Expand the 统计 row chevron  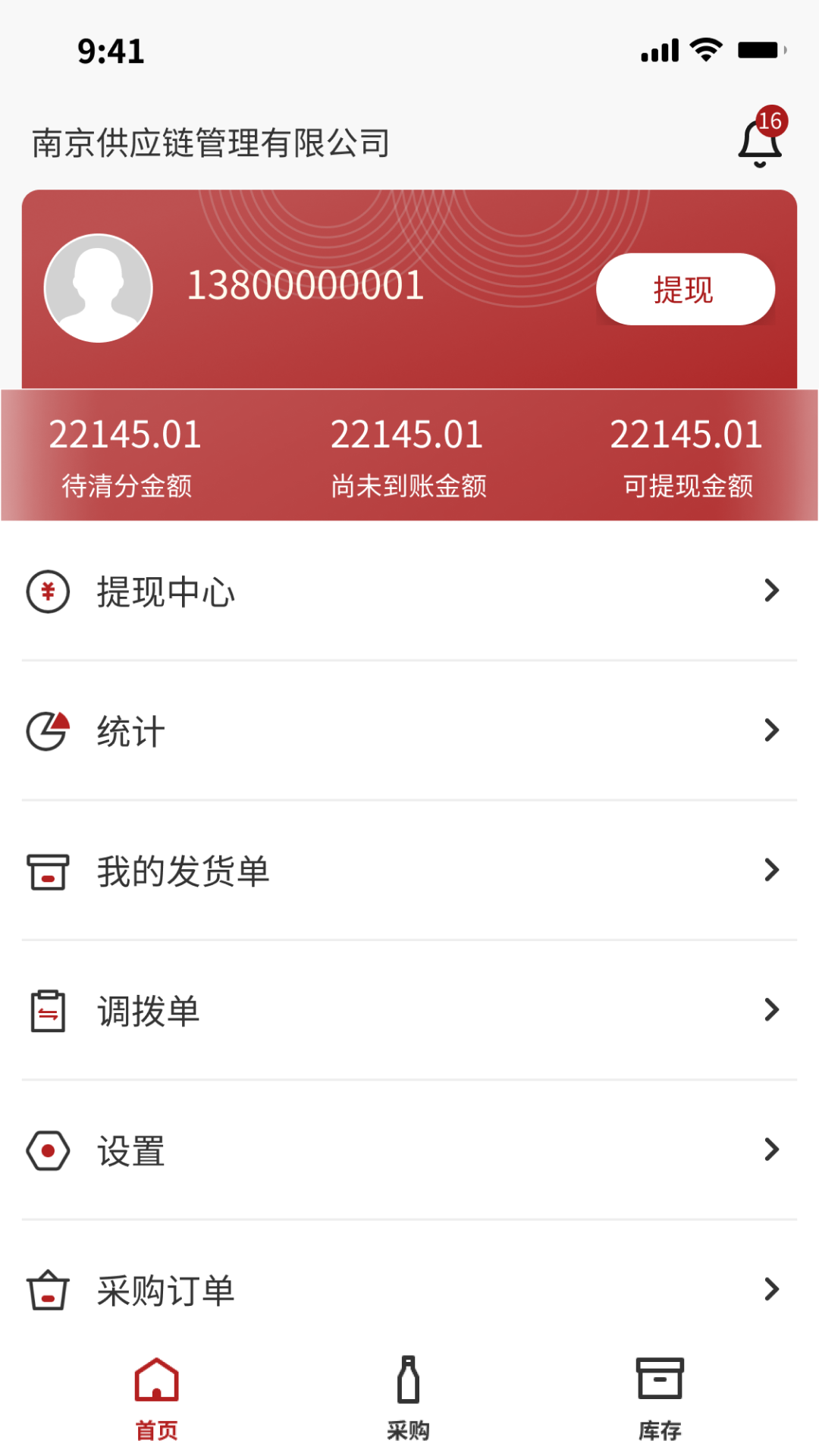point(772,730)
